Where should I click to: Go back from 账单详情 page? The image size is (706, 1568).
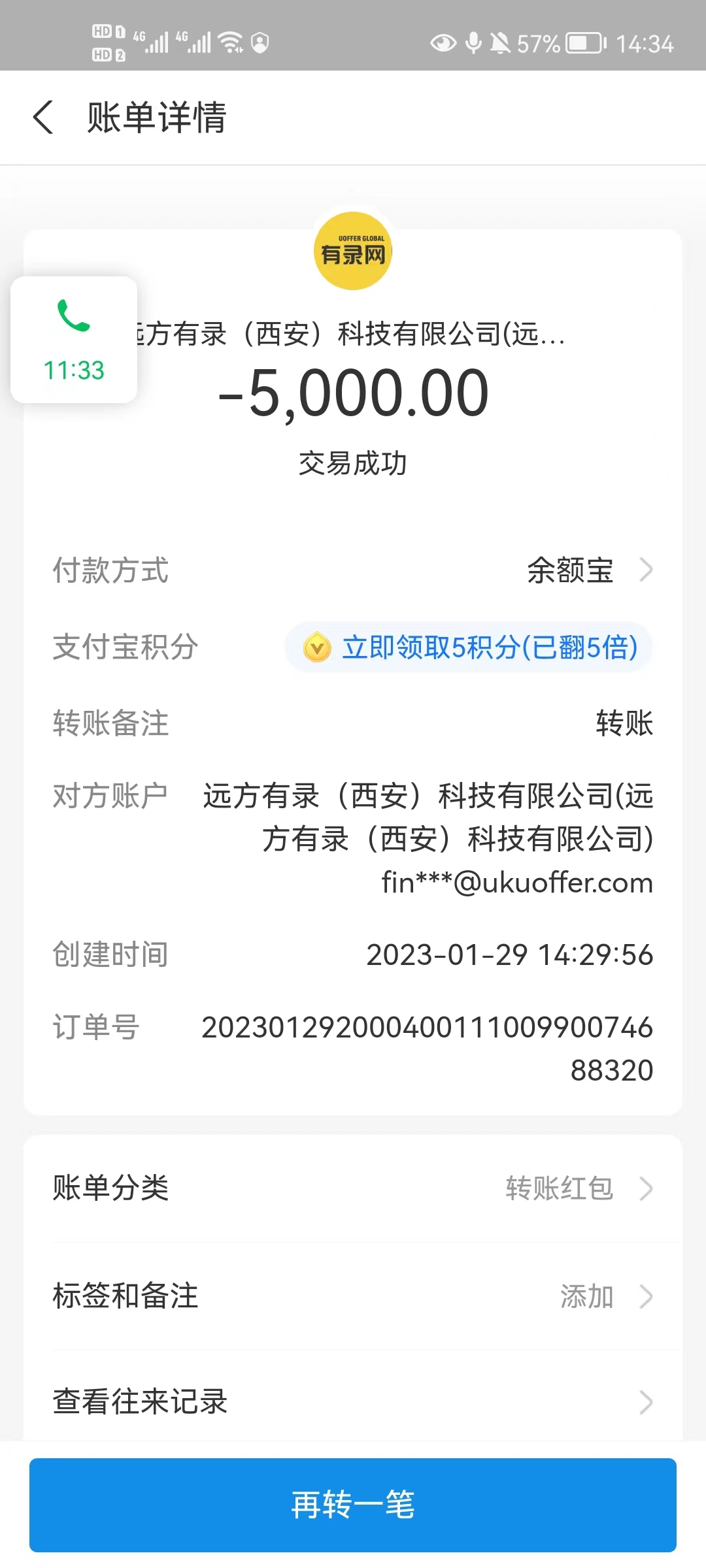(43, 118)
